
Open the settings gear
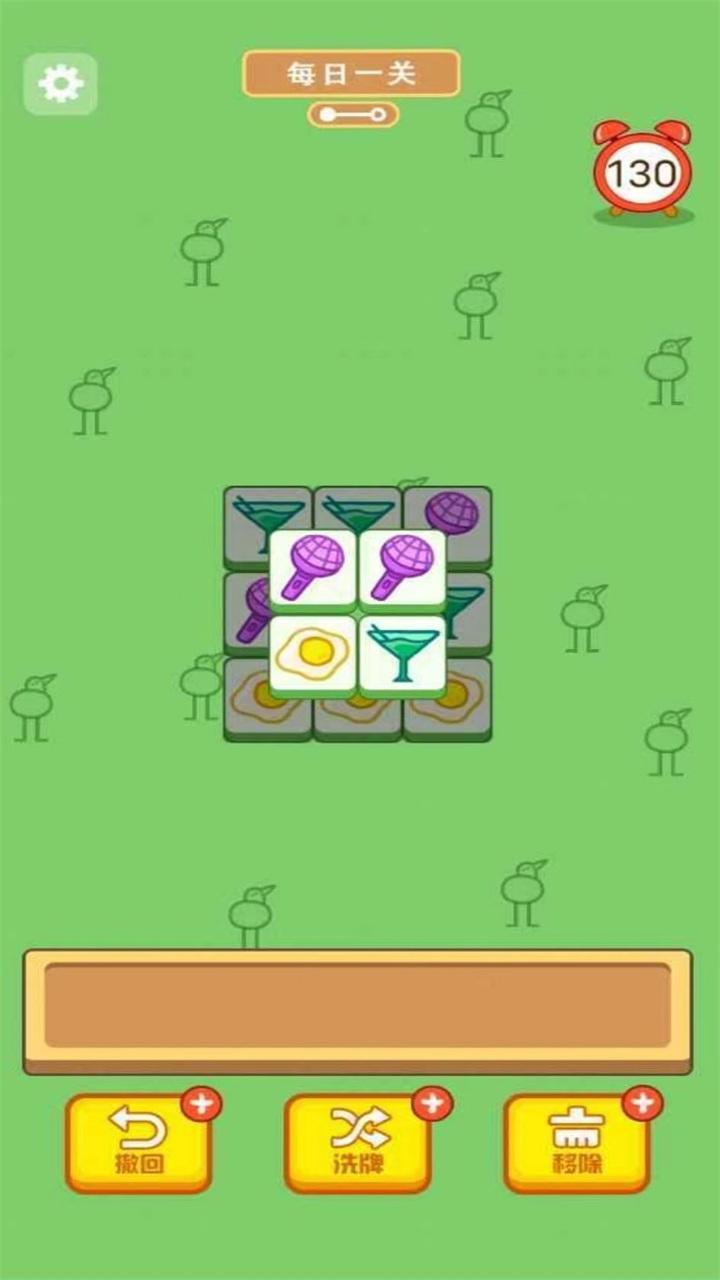61,83
